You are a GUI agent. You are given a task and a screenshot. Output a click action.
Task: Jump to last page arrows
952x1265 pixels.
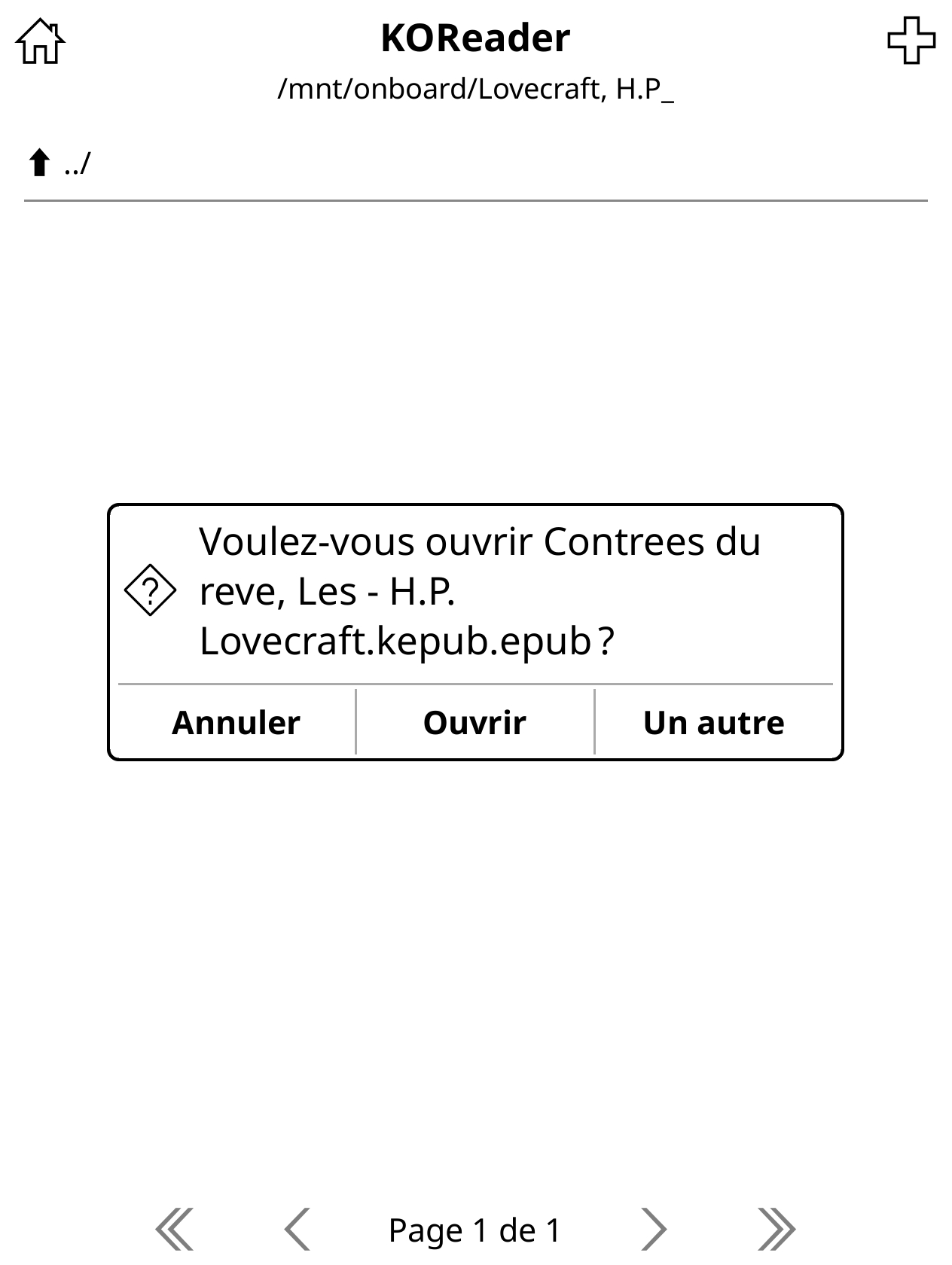776,1230
